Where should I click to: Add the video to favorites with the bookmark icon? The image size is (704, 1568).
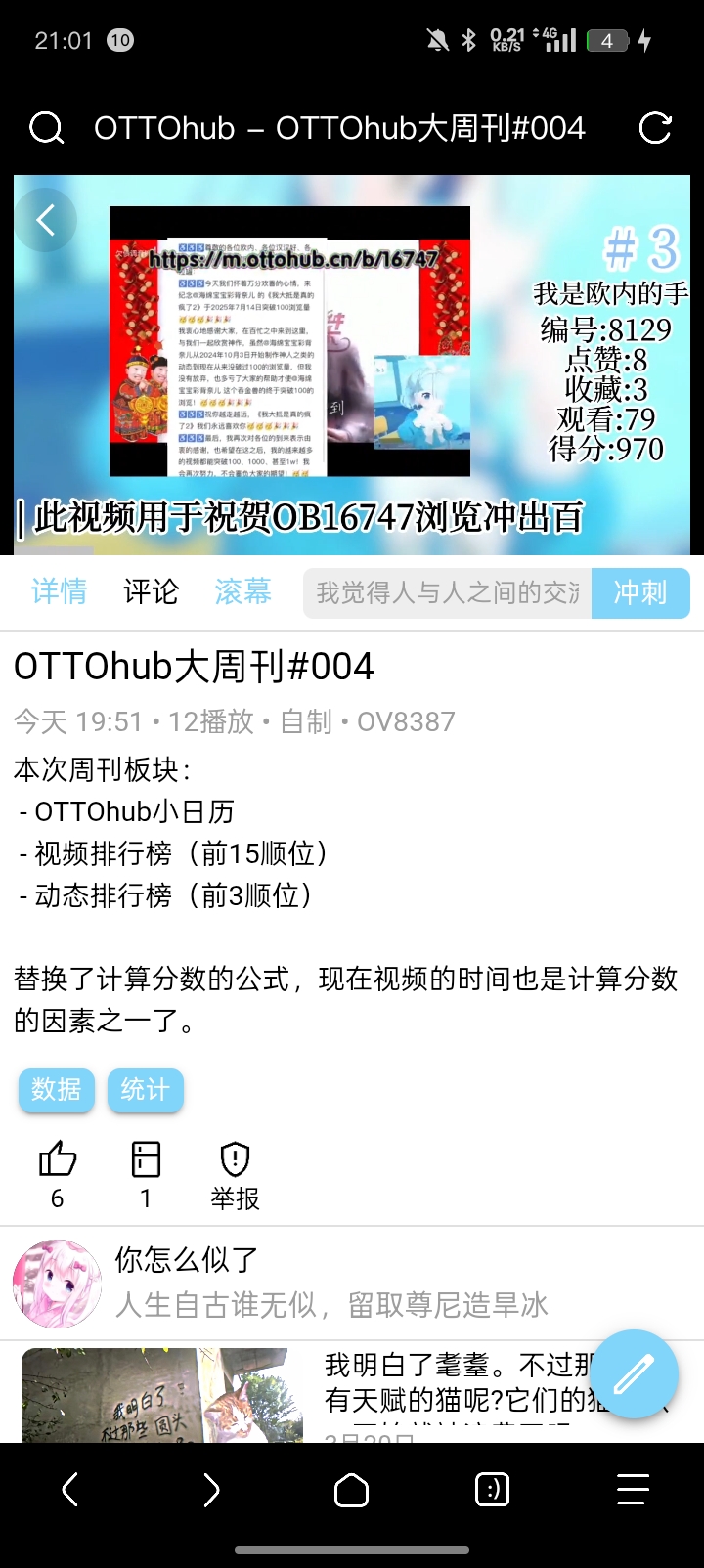point(146,1174)
